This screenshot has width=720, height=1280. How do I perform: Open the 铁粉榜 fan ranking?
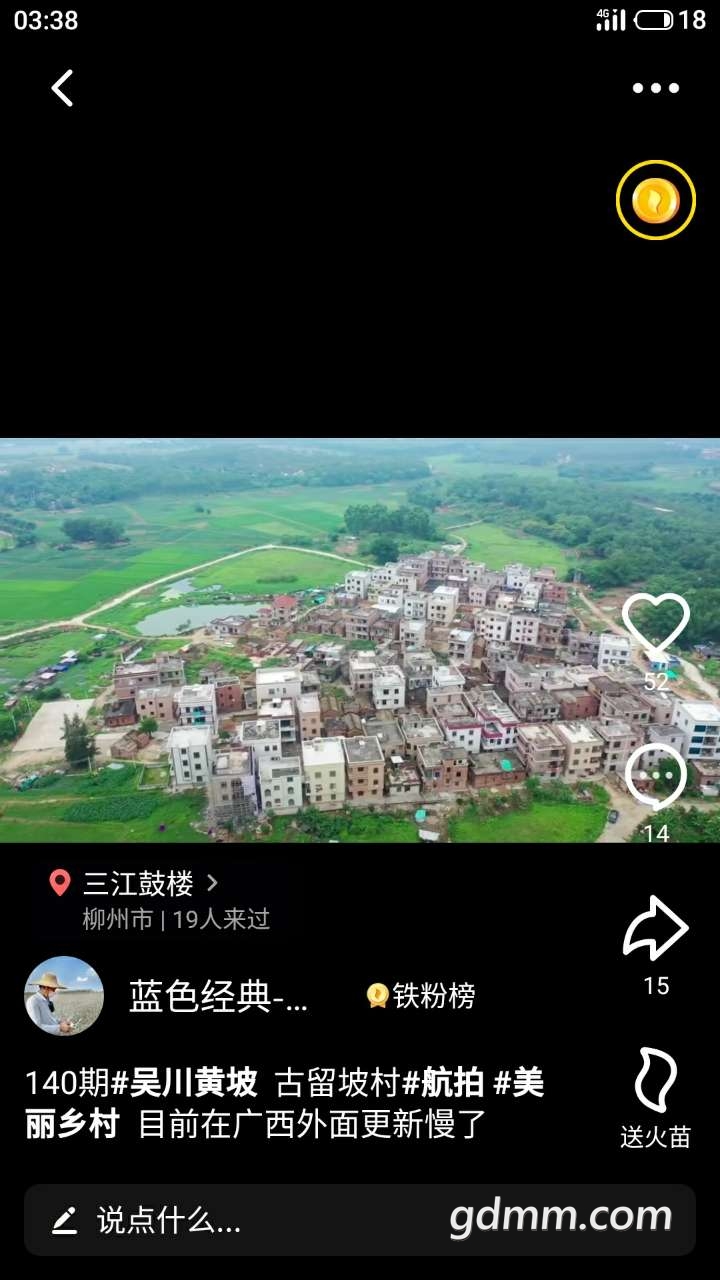[422, 996]
